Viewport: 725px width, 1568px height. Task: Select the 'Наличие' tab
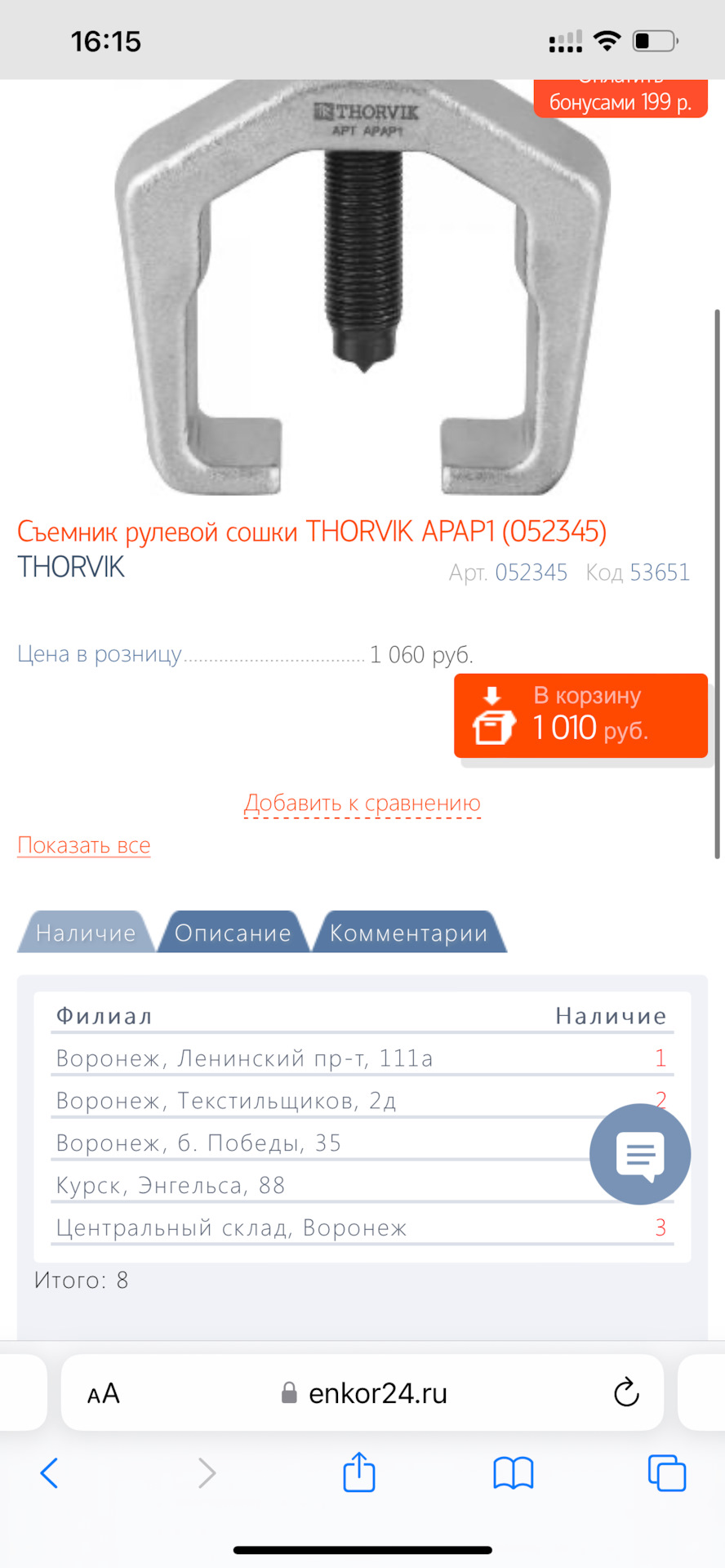click(85, 933)
